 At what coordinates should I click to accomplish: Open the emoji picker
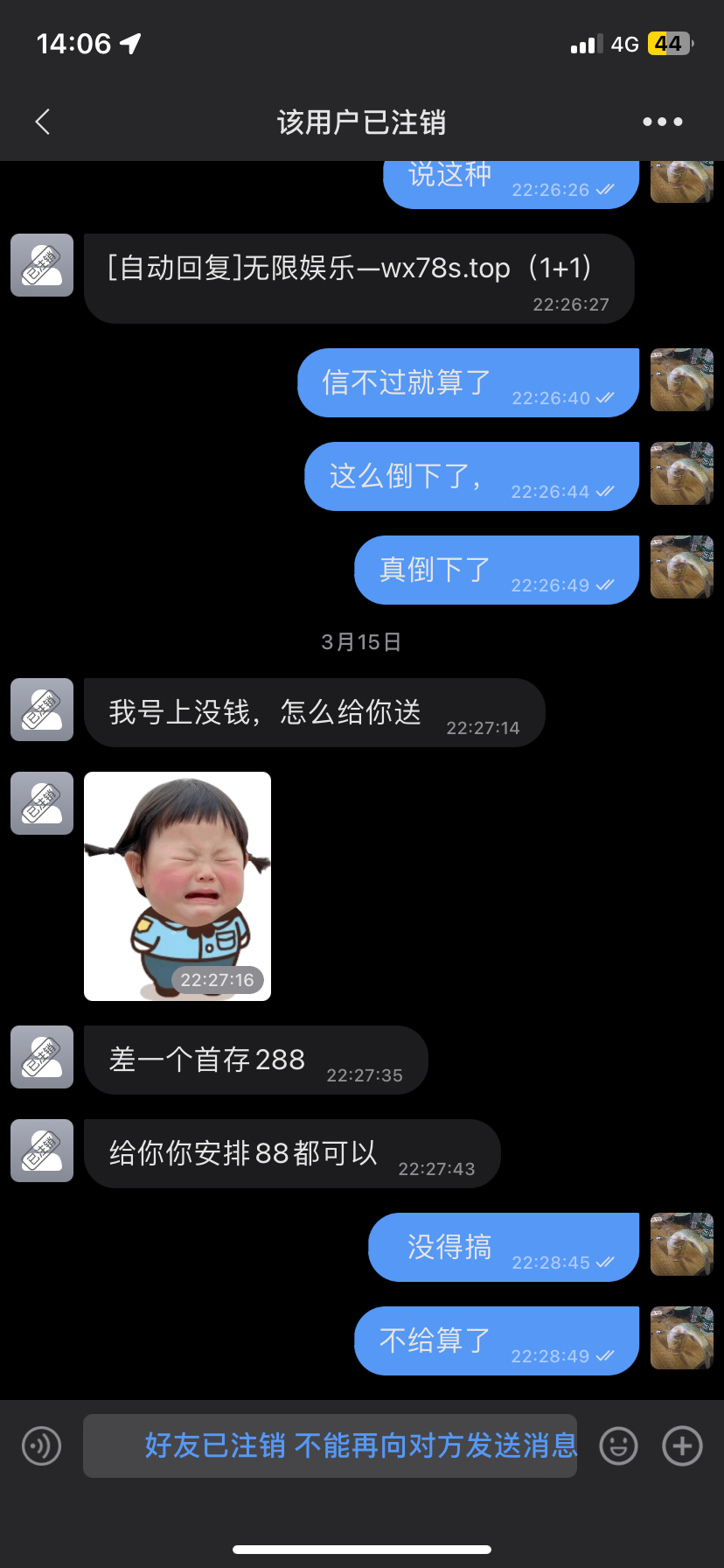pyautogui.click(x=618, y=1445)
